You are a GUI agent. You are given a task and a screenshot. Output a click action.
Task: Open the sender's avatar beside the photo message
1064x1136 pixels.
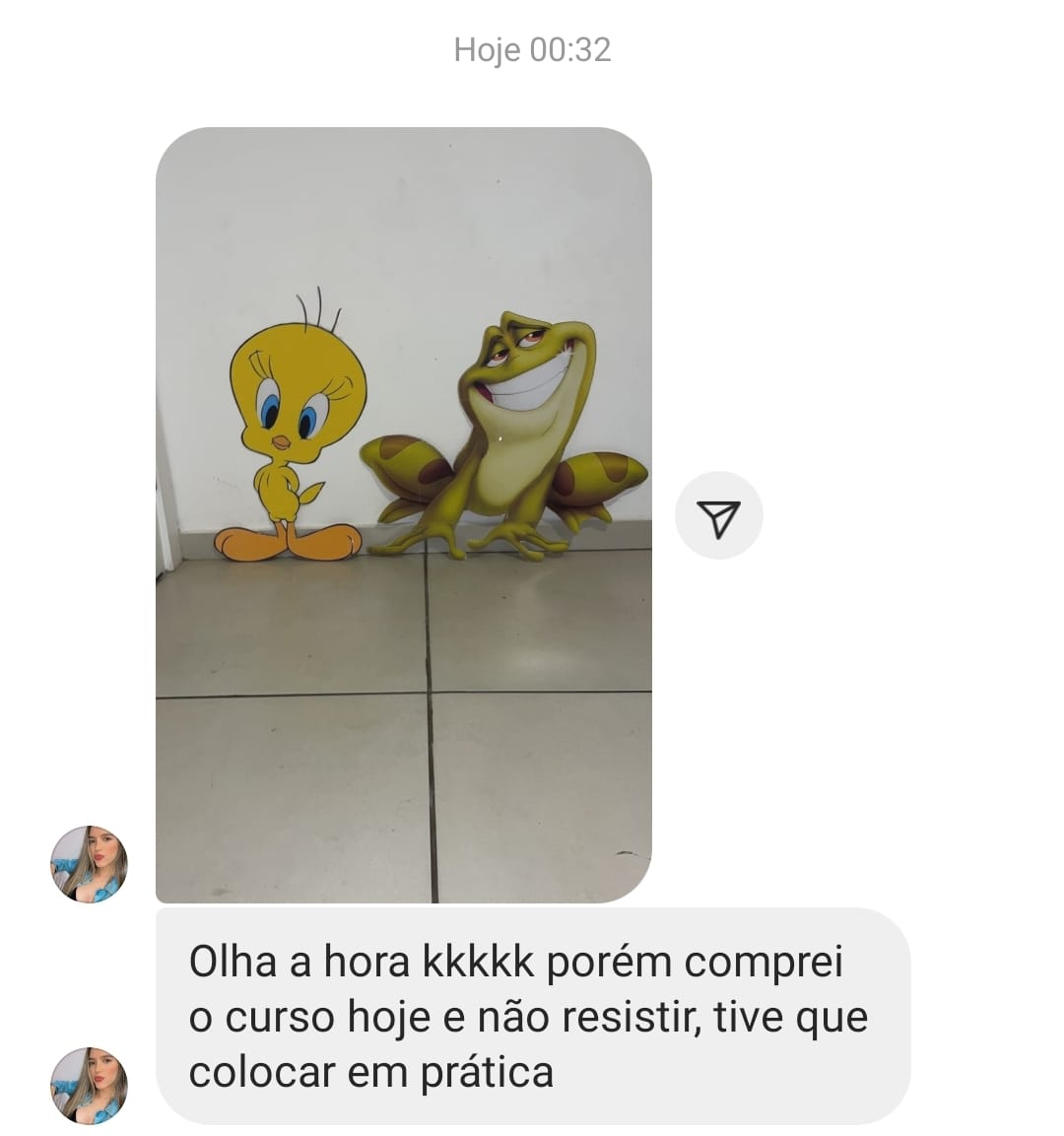click(89, 864)
